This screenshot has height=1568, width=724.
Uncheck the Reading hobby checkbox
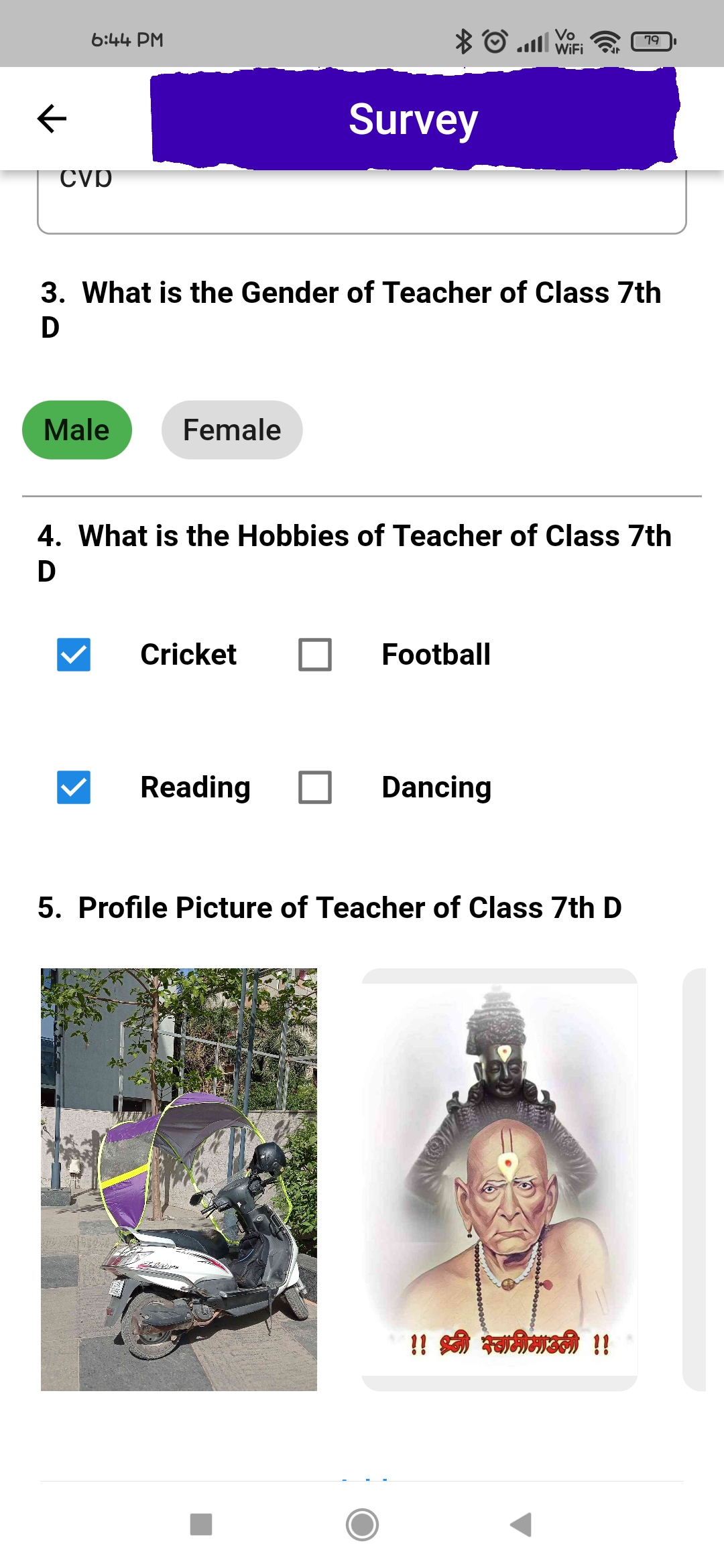coord(74,787)
